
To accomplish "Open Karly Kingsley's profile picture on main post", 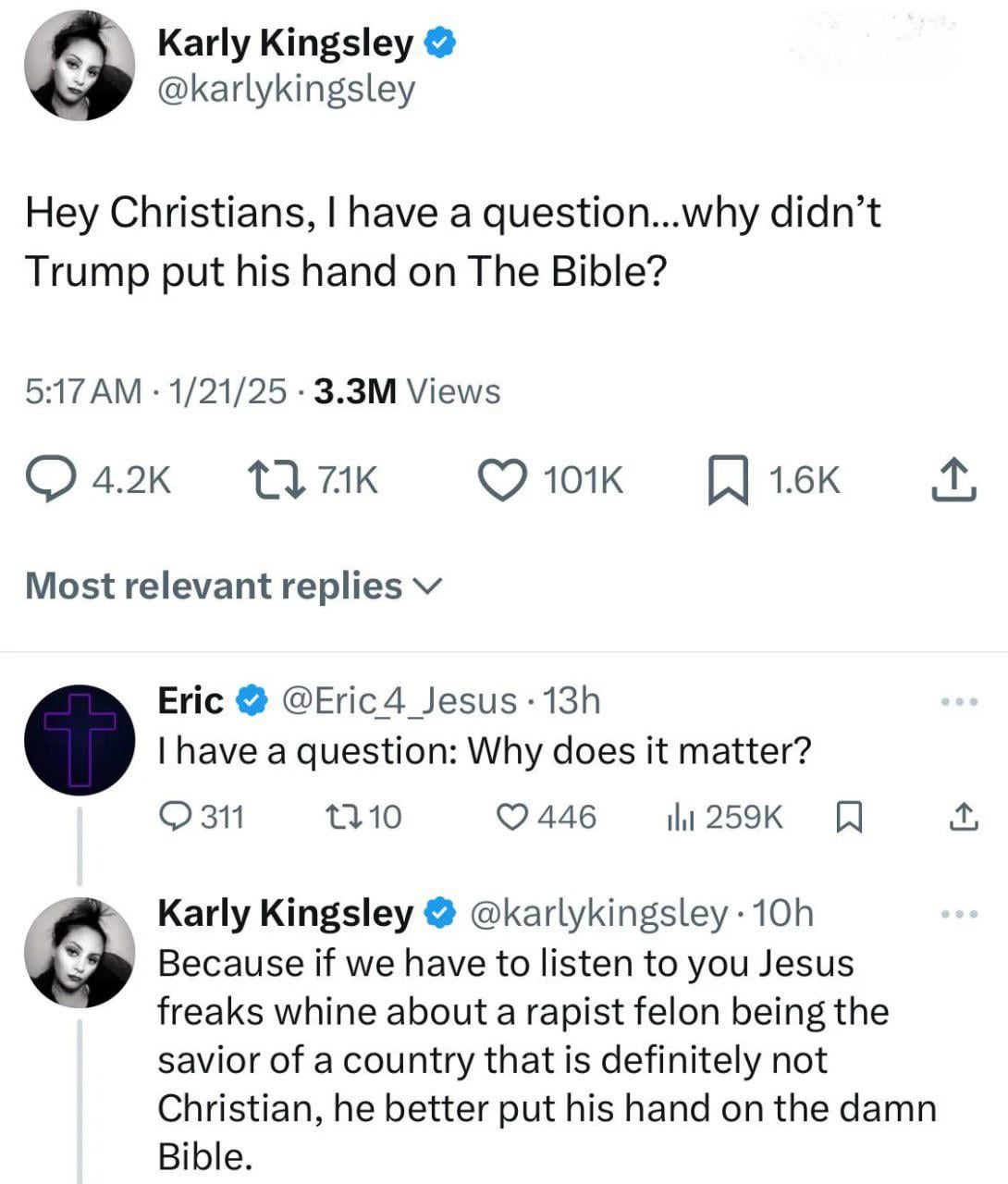I will 79,67.
